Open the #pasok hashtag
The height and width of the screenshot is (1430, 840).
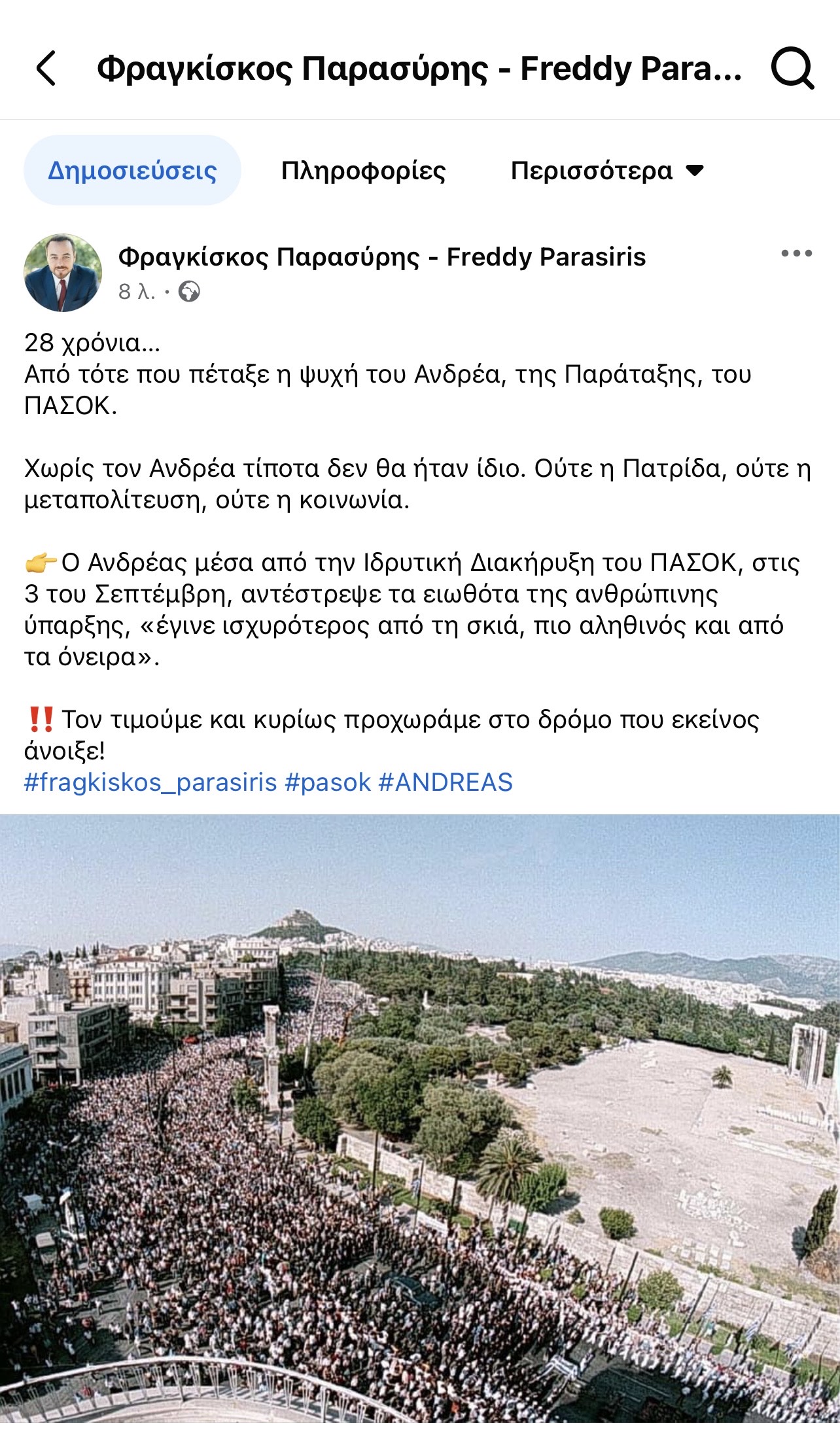(328, 782)
